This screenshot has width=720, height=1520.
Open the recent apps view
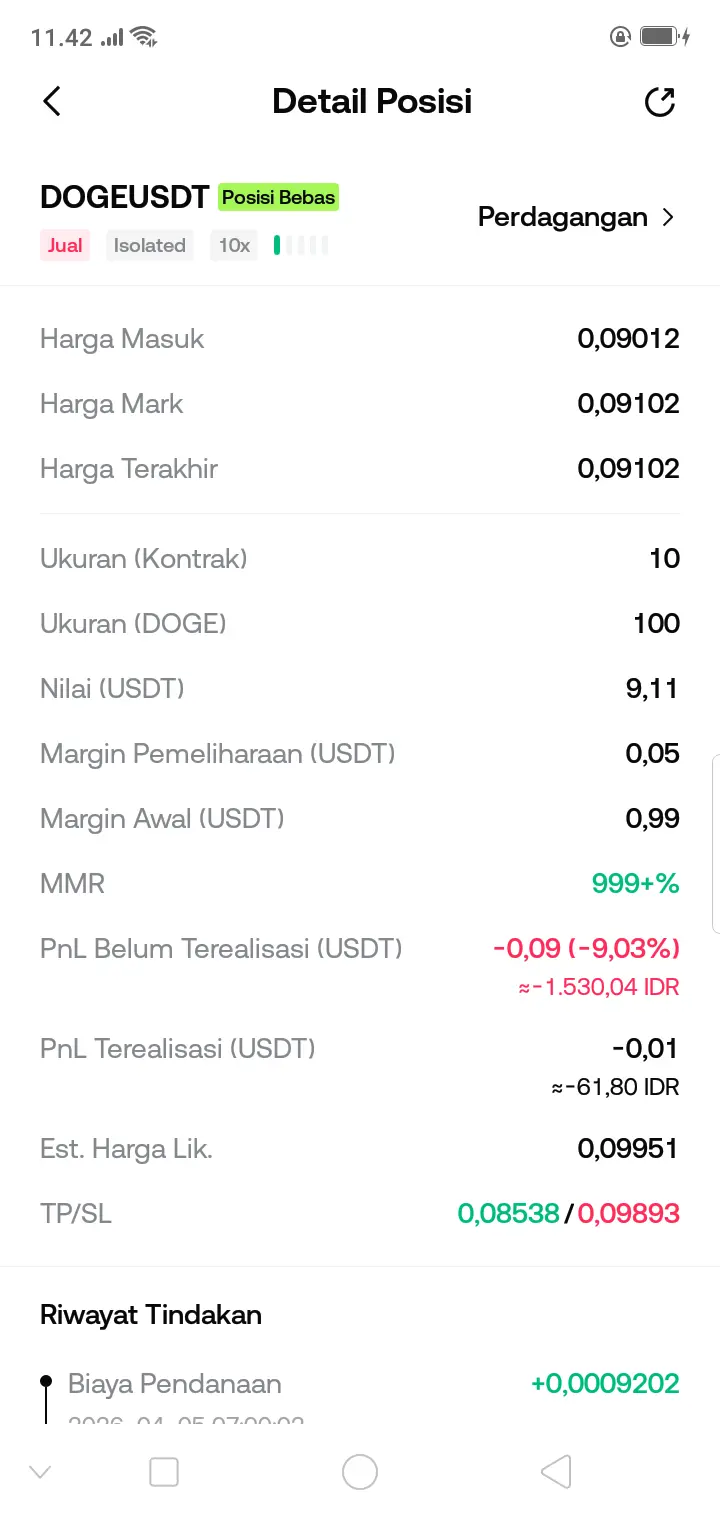[163, 1471]
